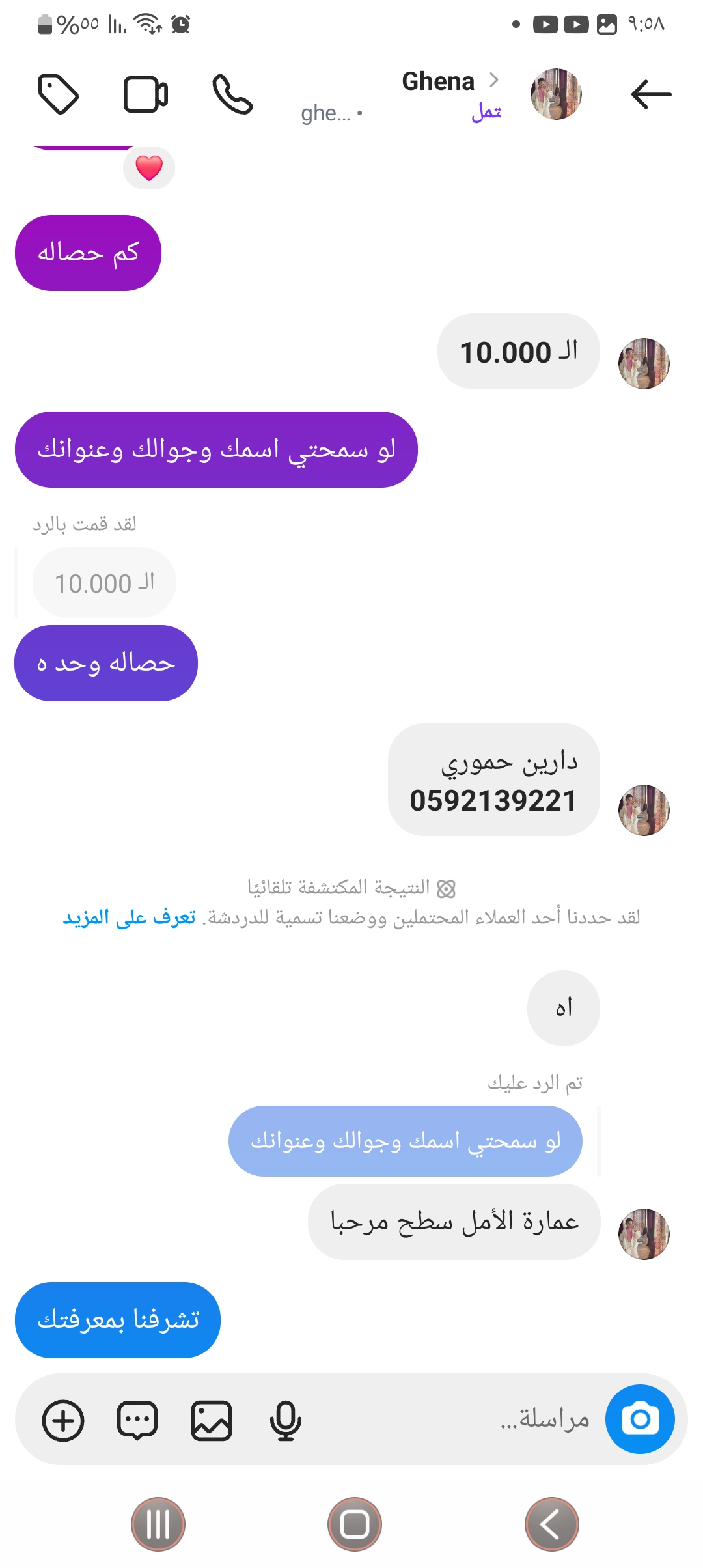This screenshot has height=1568, width=703.
Task: Go to the system home screen
Action: coord(355,1524)
